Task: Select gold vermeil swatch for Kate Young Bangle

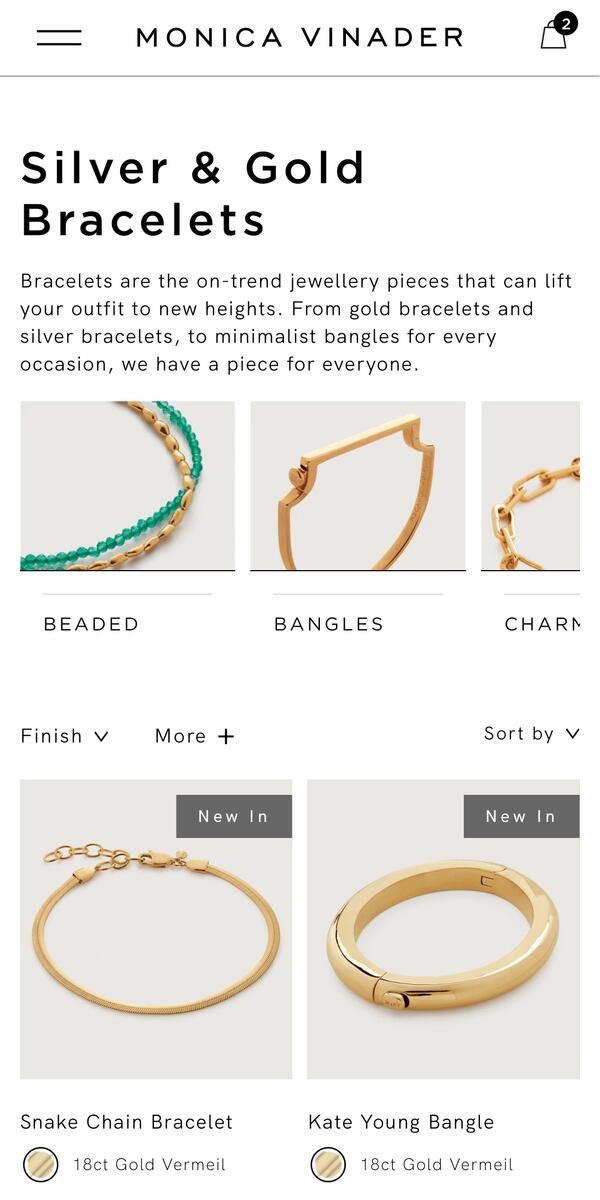Action: coord(328,1164)
